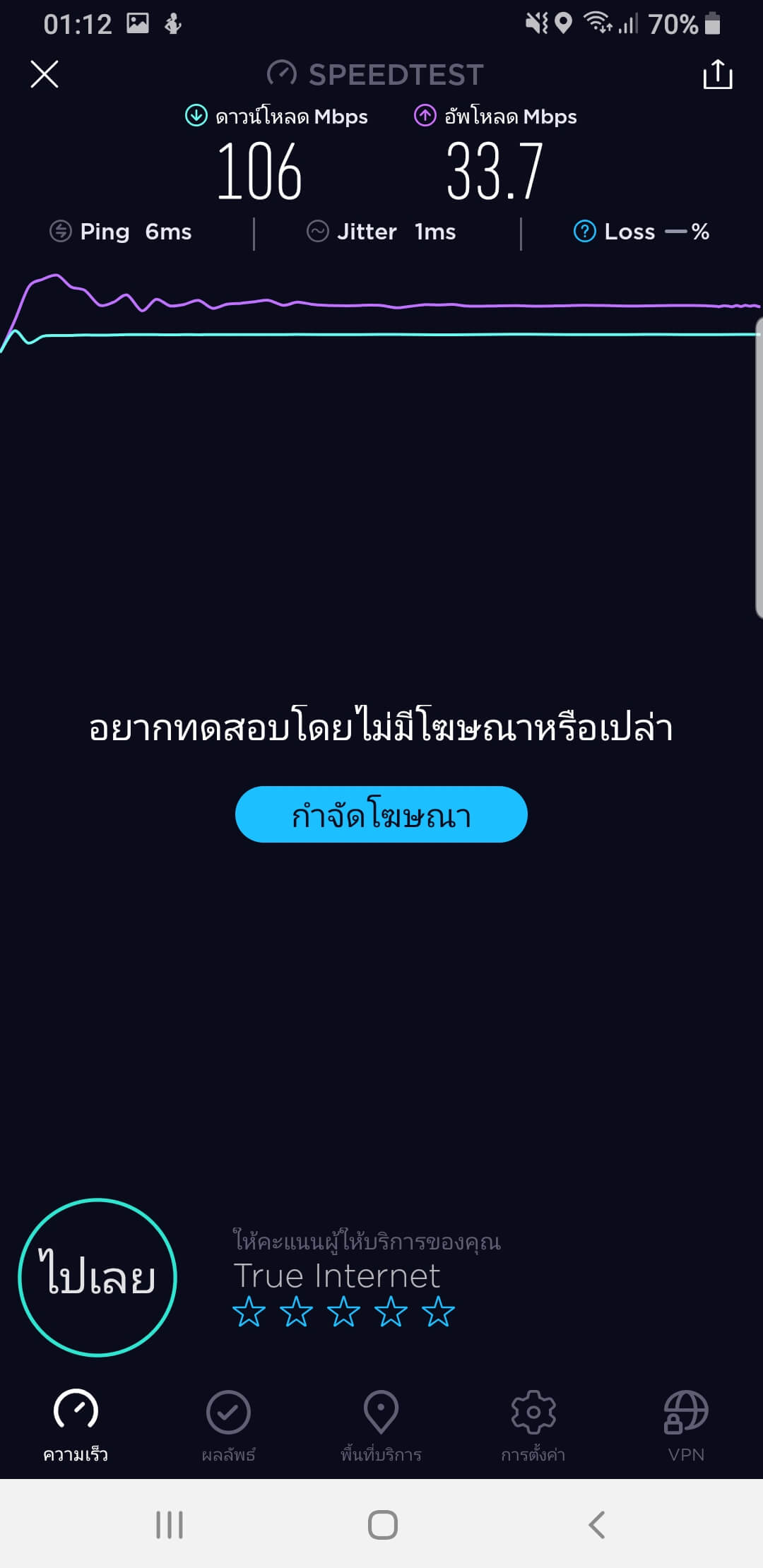This screenshot has height=1568, width=763.
Task: Open recent apps from navigation bar
Action: [x=170, y=1525]
